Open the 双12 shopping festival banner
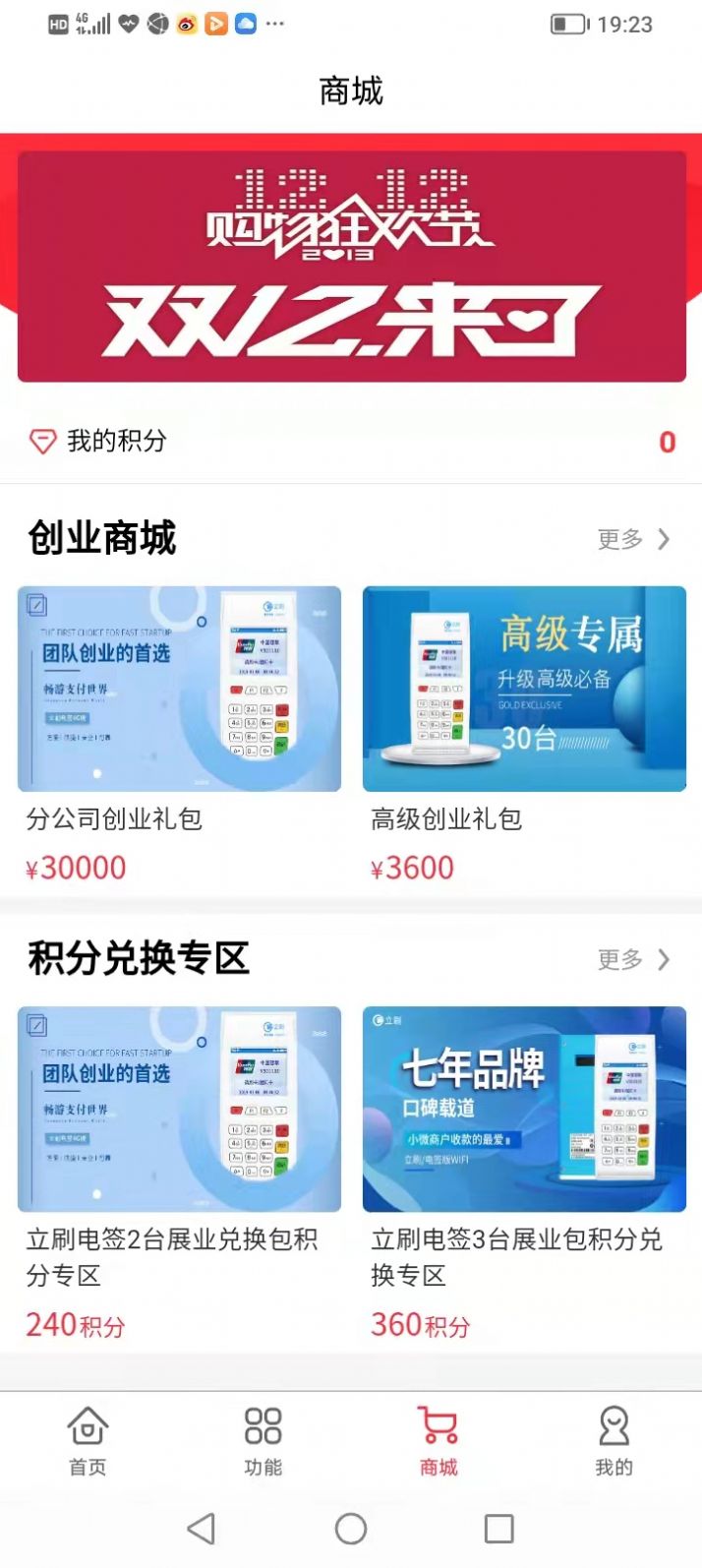 click(x=351, y=266)
